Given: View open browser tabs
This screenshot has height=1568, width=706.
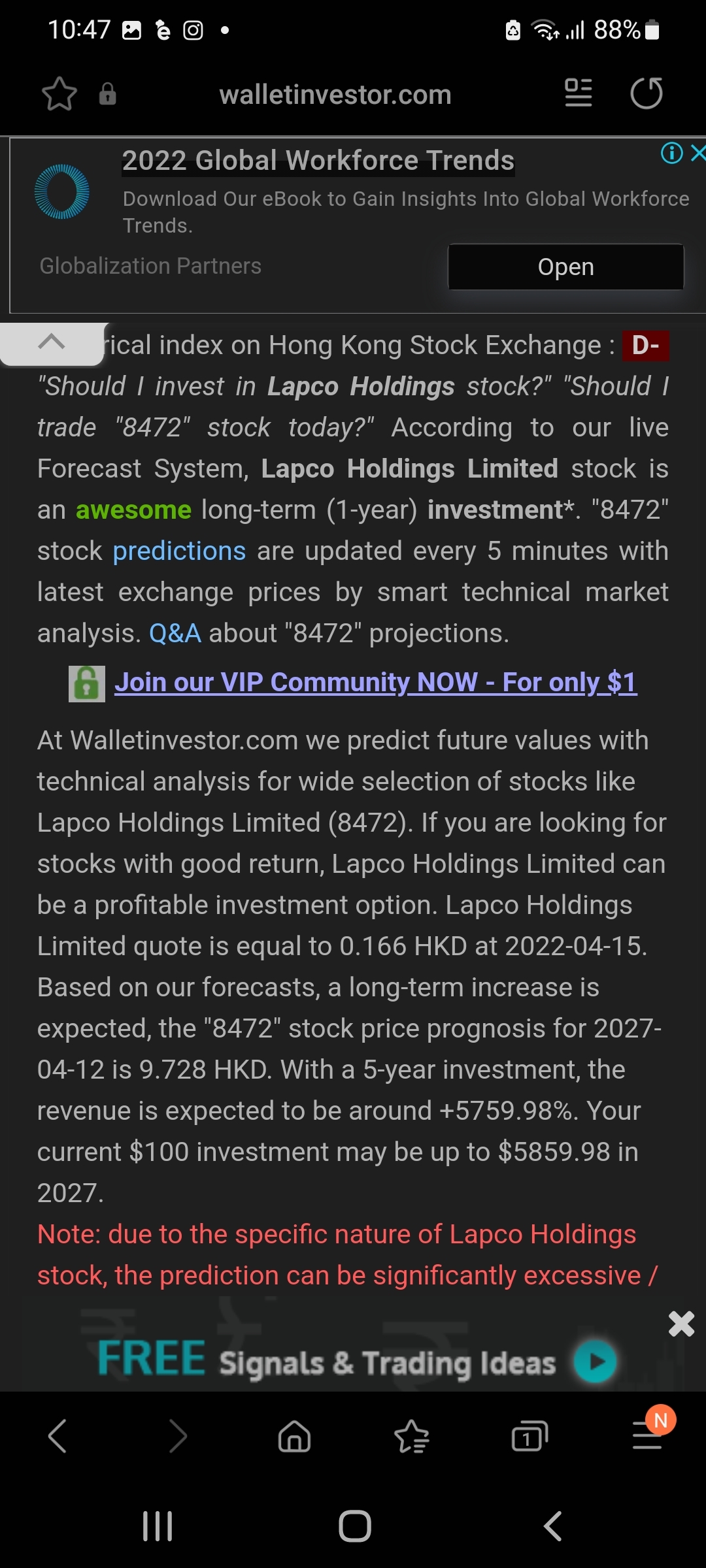Looking at the screenshot, I should coord(529,1436).
